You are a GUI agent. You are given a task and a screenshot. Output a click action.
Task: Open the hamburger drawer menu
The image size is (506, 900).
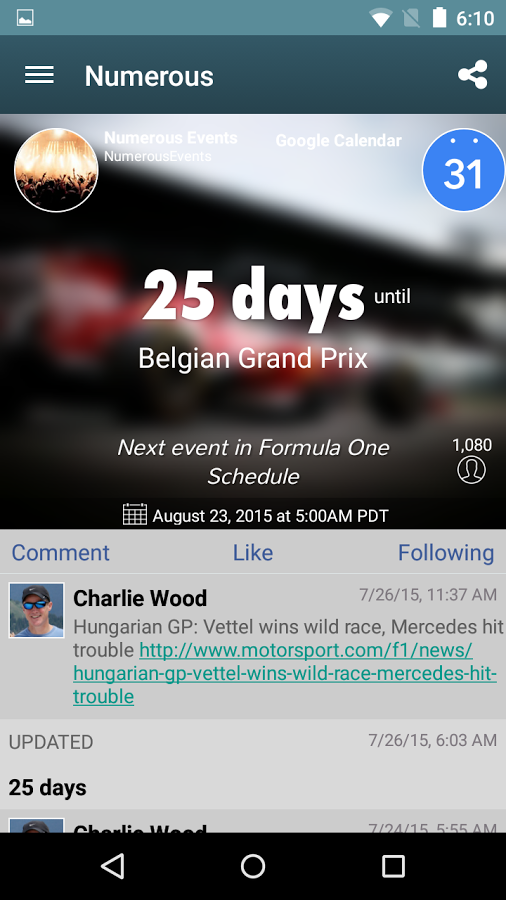point(39,75)
